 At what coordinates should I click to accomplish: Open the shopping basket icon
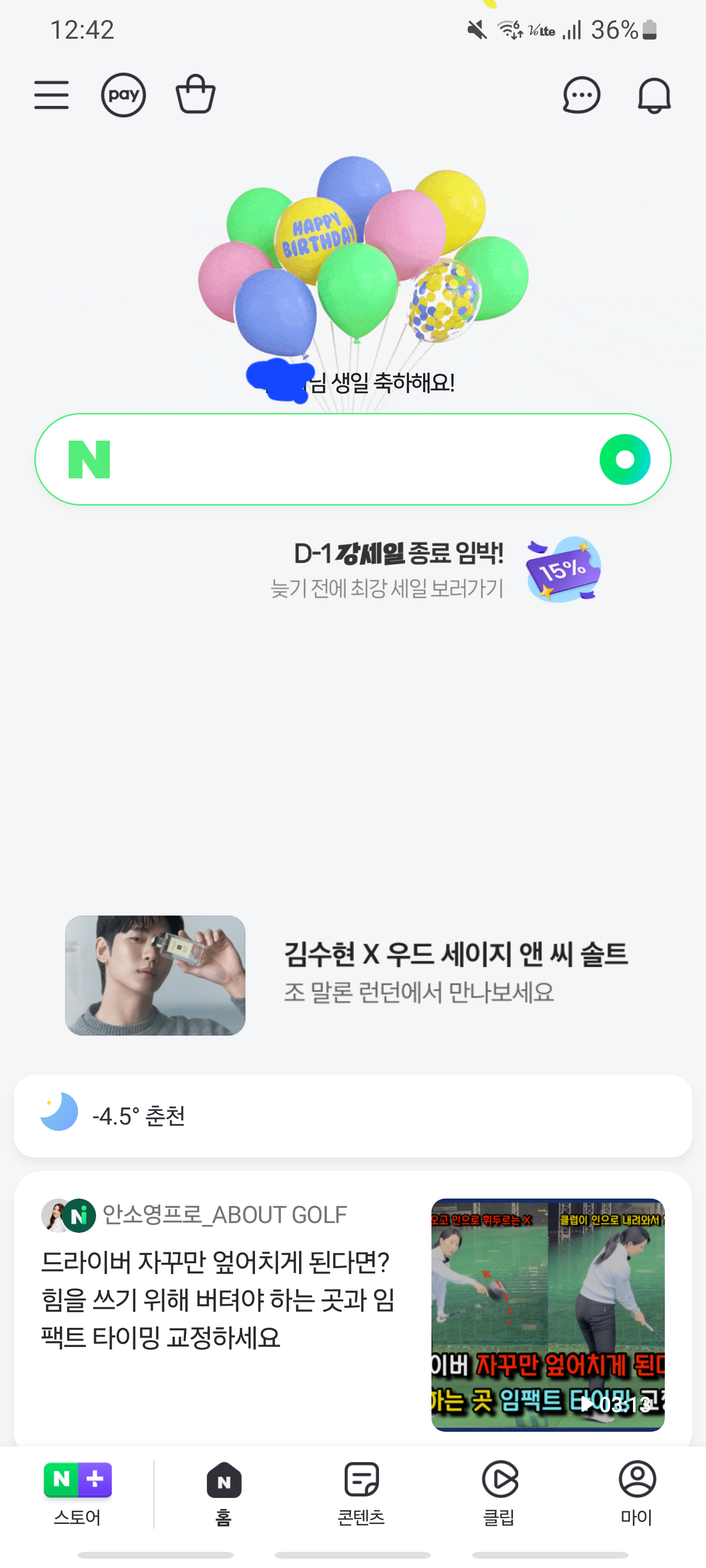point(196,94)
